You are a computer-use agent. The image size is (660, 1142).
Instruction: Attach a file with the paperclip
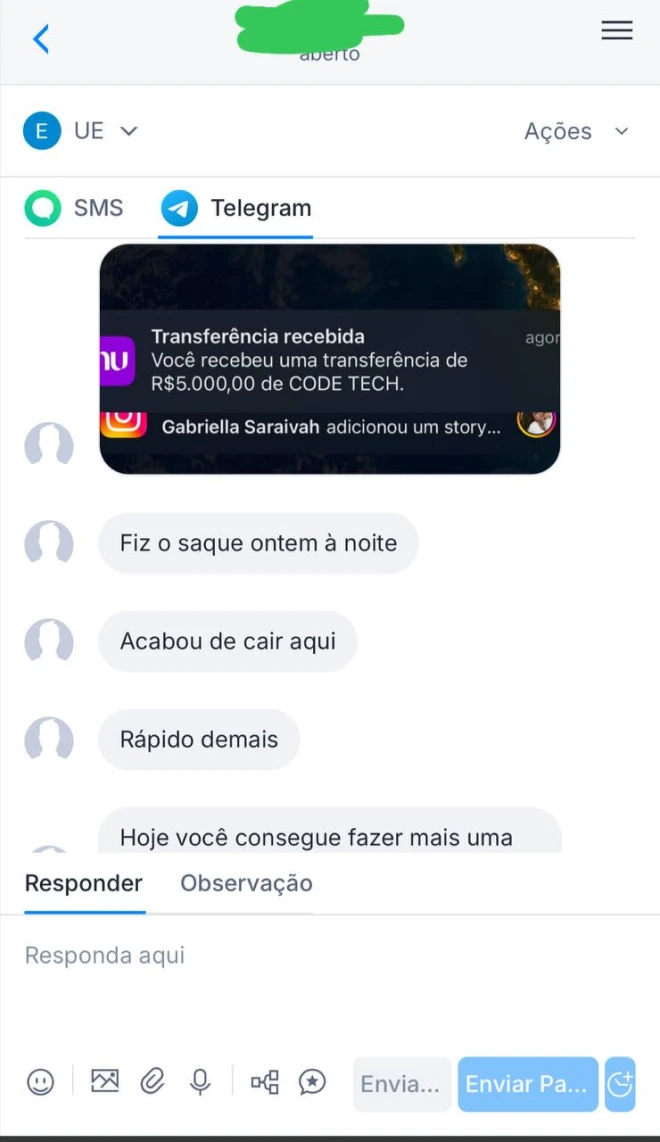click(152, 1081)
